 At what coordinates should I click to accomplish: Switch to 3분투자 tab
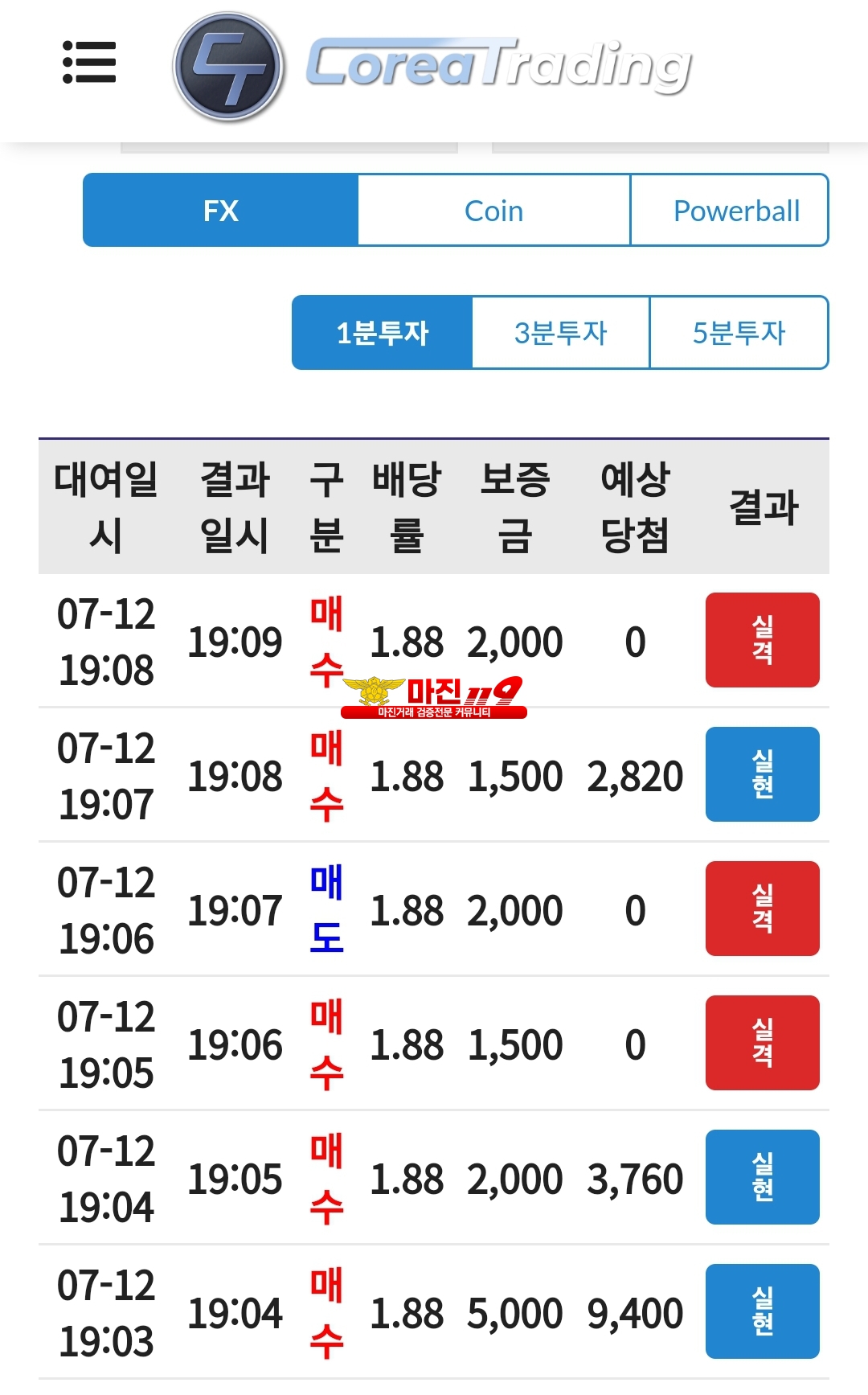[x=561, y=333]
